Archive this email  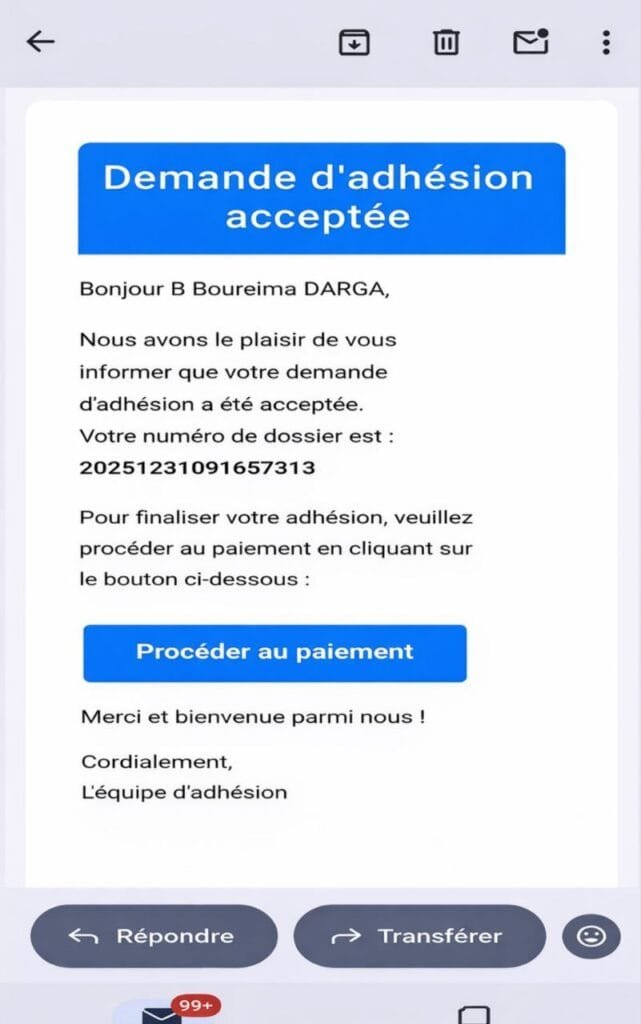click(x=354, y=42)
